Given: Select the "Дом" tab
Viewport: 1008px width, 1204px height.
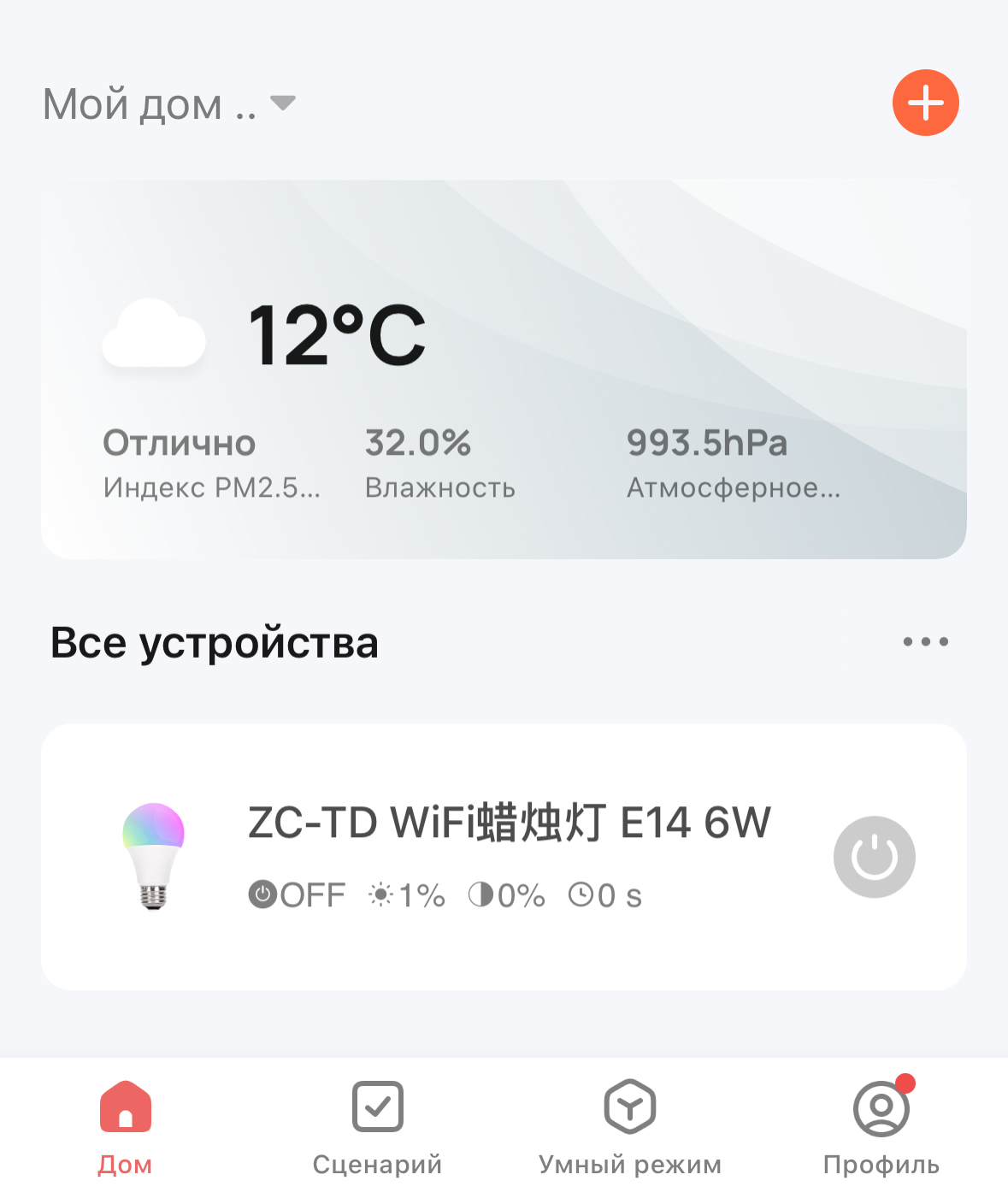Looking at the screenshot, I should point(125,1127).
